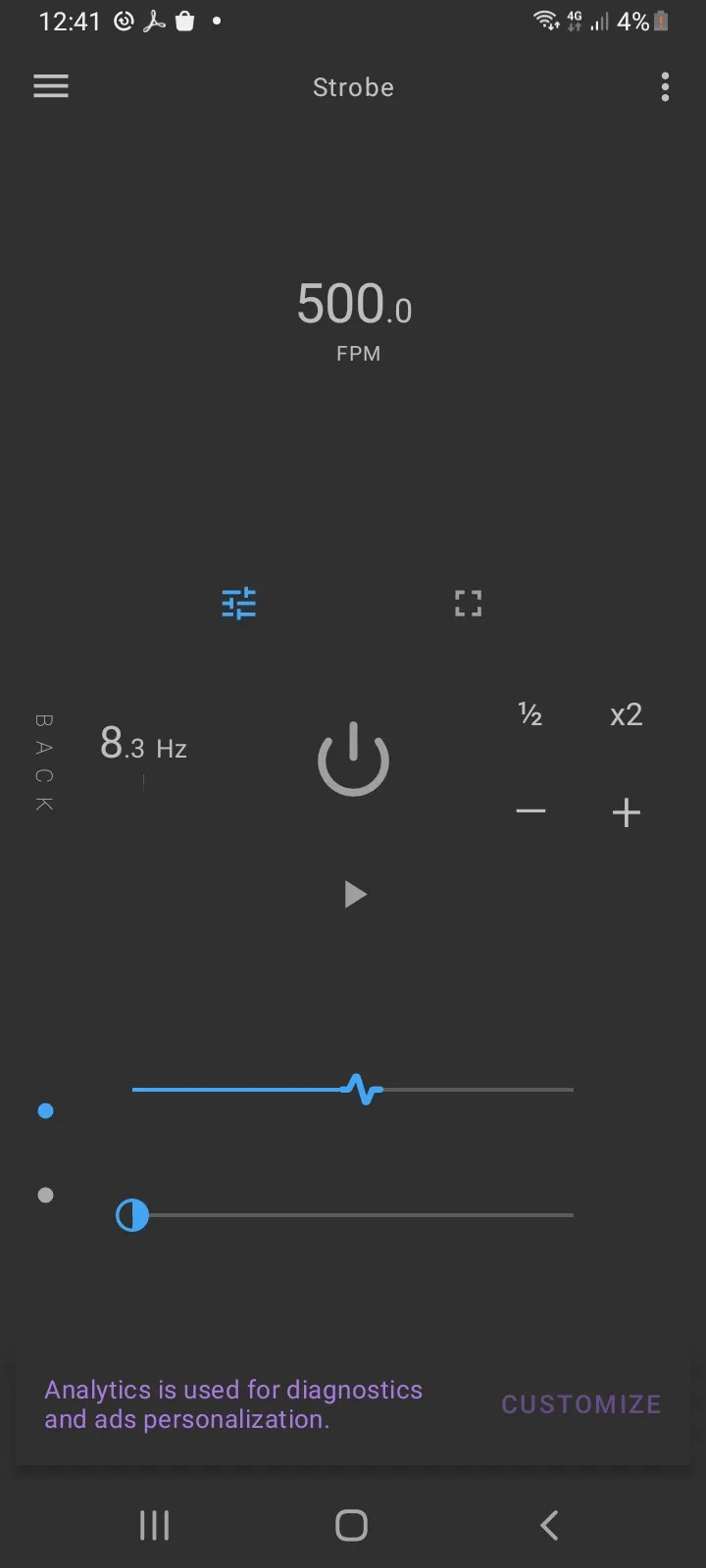The image size is (706, 1568).
Task: Open the navigation drawer menu
Action: 50,86
